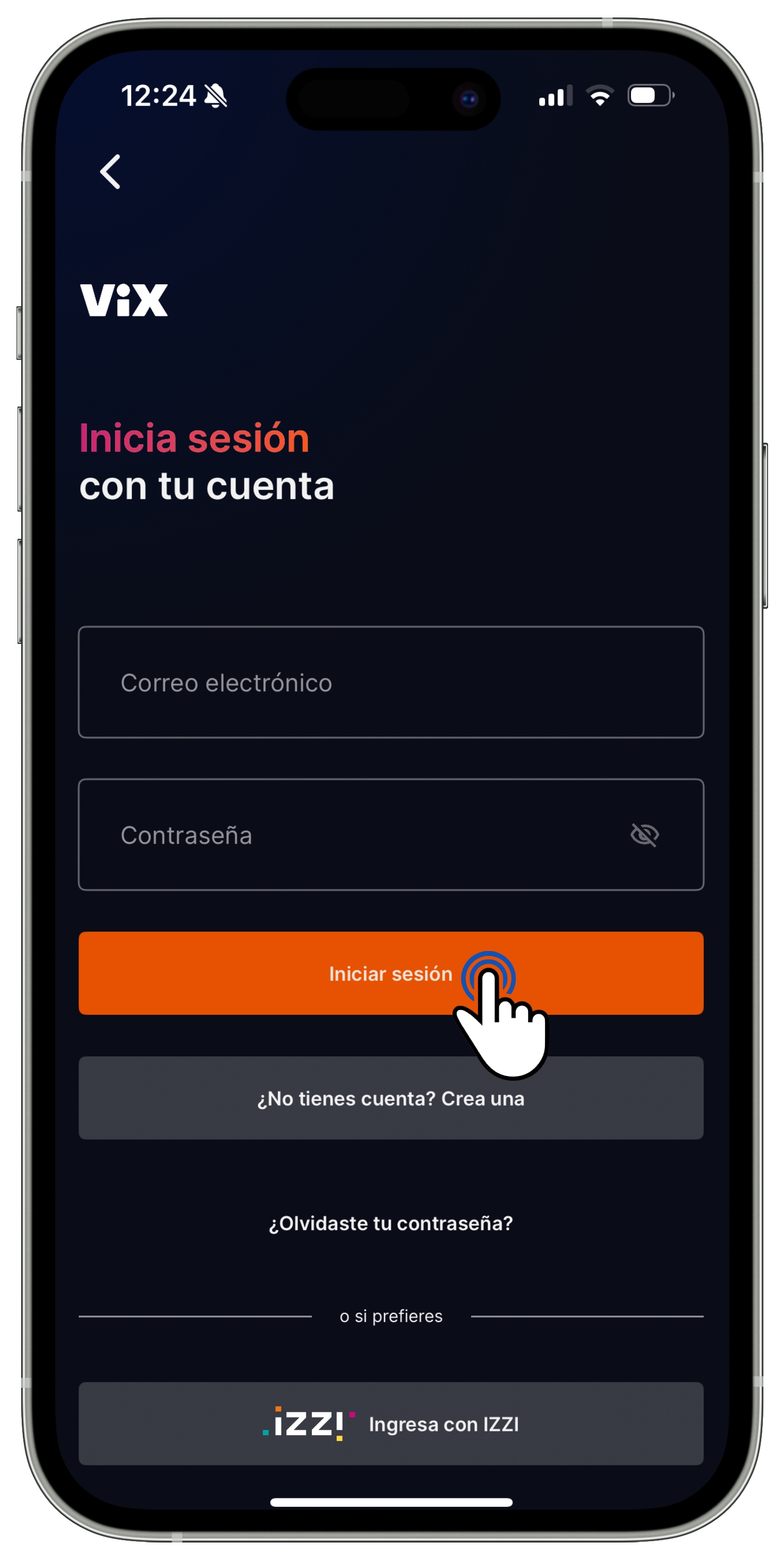Open ¿No tienes cuenta? Crea una
Viewport: 784px width, 1560px height.
point(390,1098)
